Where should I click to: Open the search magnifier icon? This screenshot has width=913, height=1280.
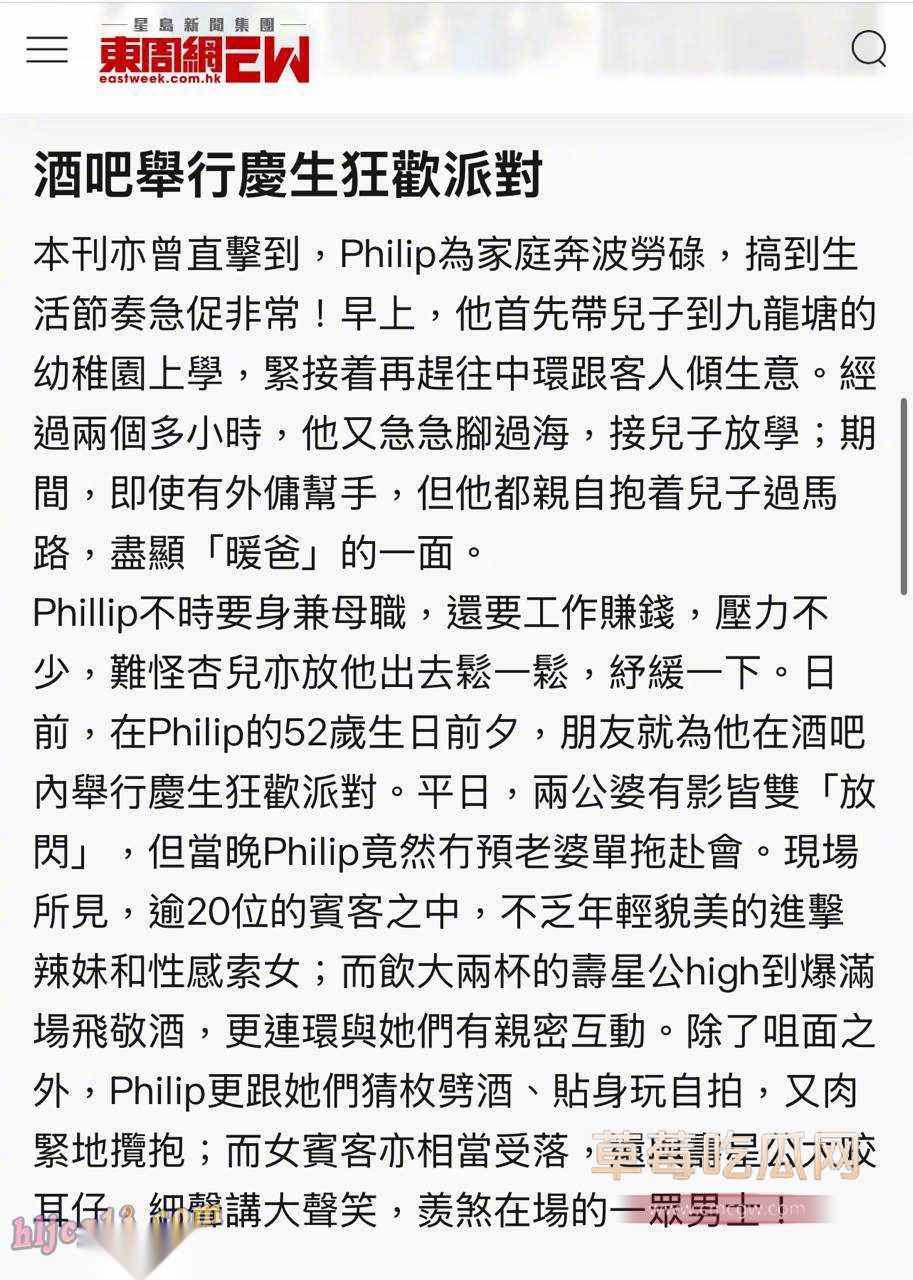click(x=867, y=48)
